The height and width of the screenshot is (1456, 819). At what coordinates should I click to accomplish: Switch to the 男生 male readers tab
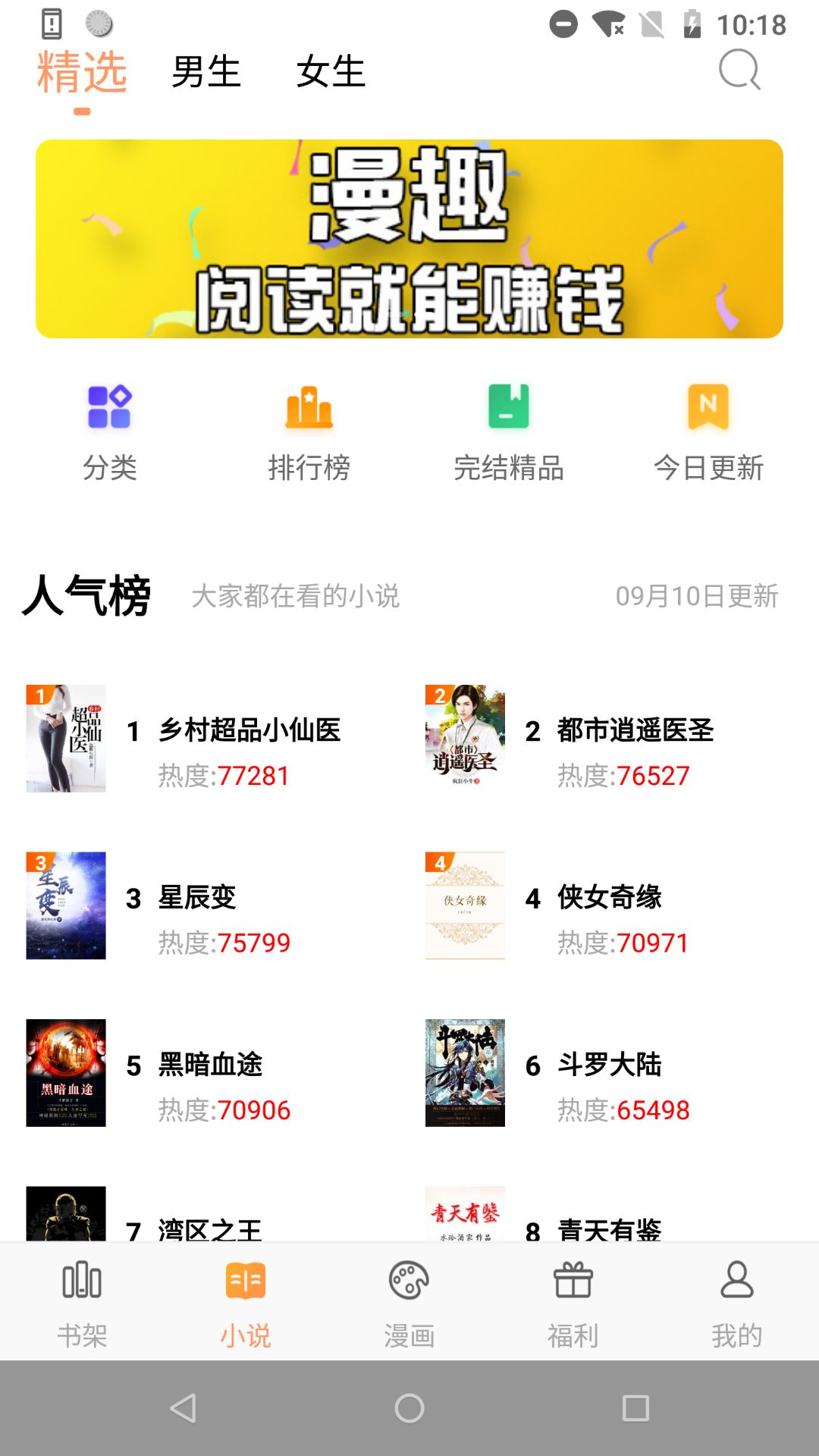click(x=205, y=72)
